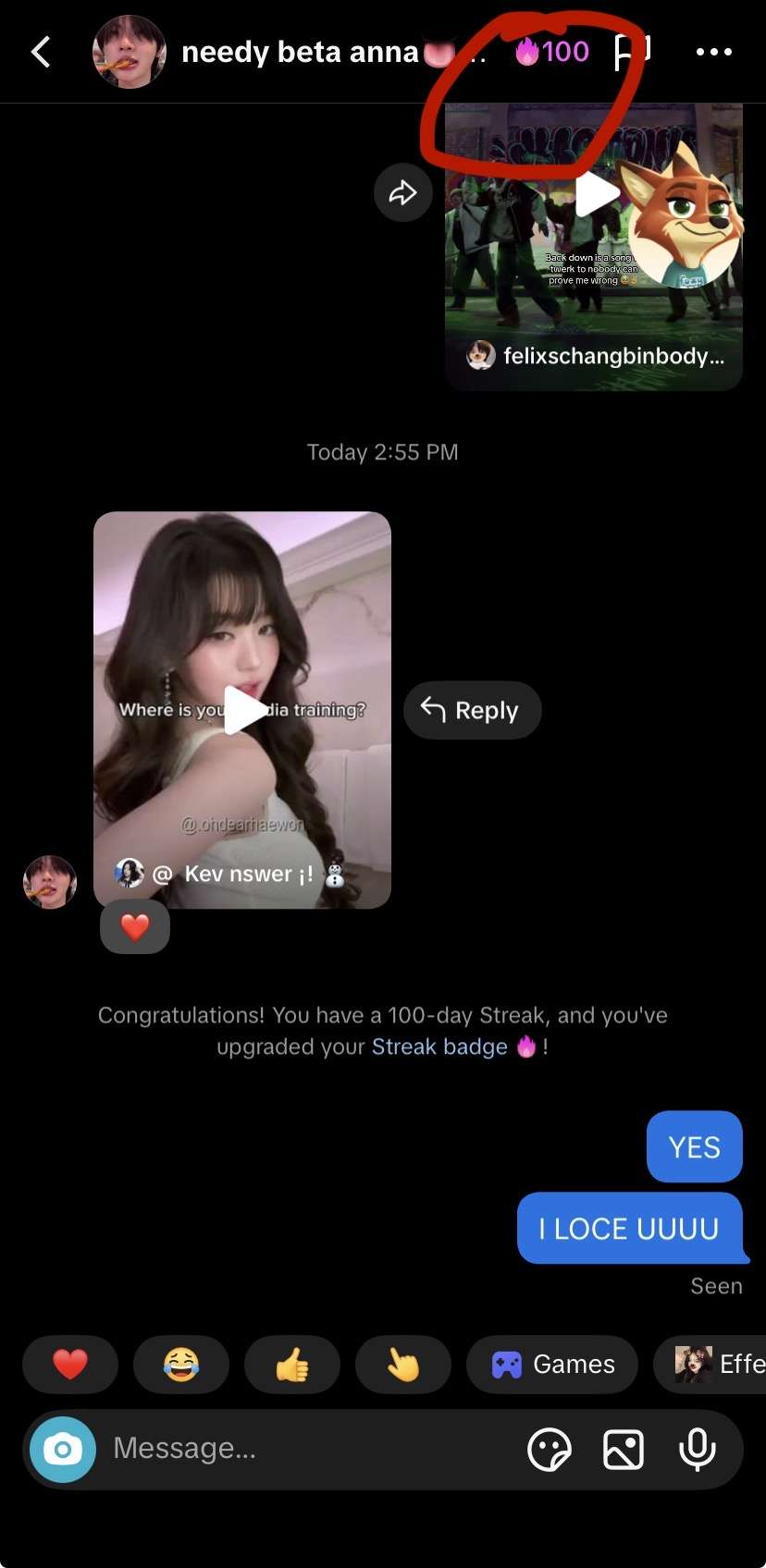Open the camera from message bar
The width and height of the screenshot is (766, 1568).
point(63,1450)
